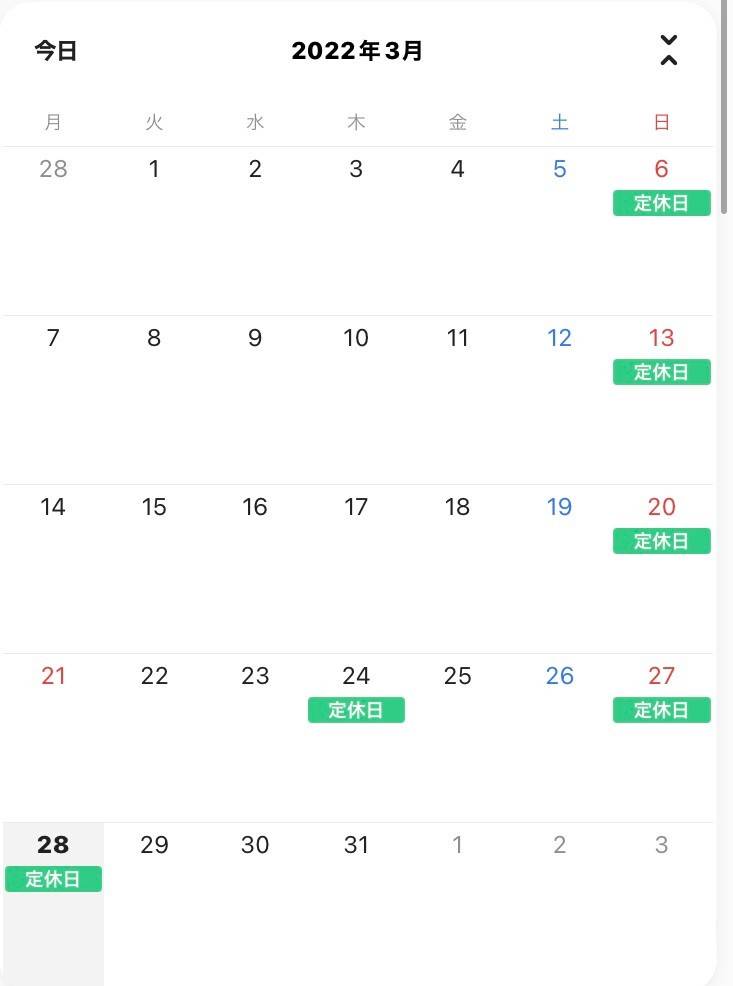This screenshot has height=986, width=733.
Task: Select February 28 in the first row
Action: pyautogui.click(x=53, y=169)
